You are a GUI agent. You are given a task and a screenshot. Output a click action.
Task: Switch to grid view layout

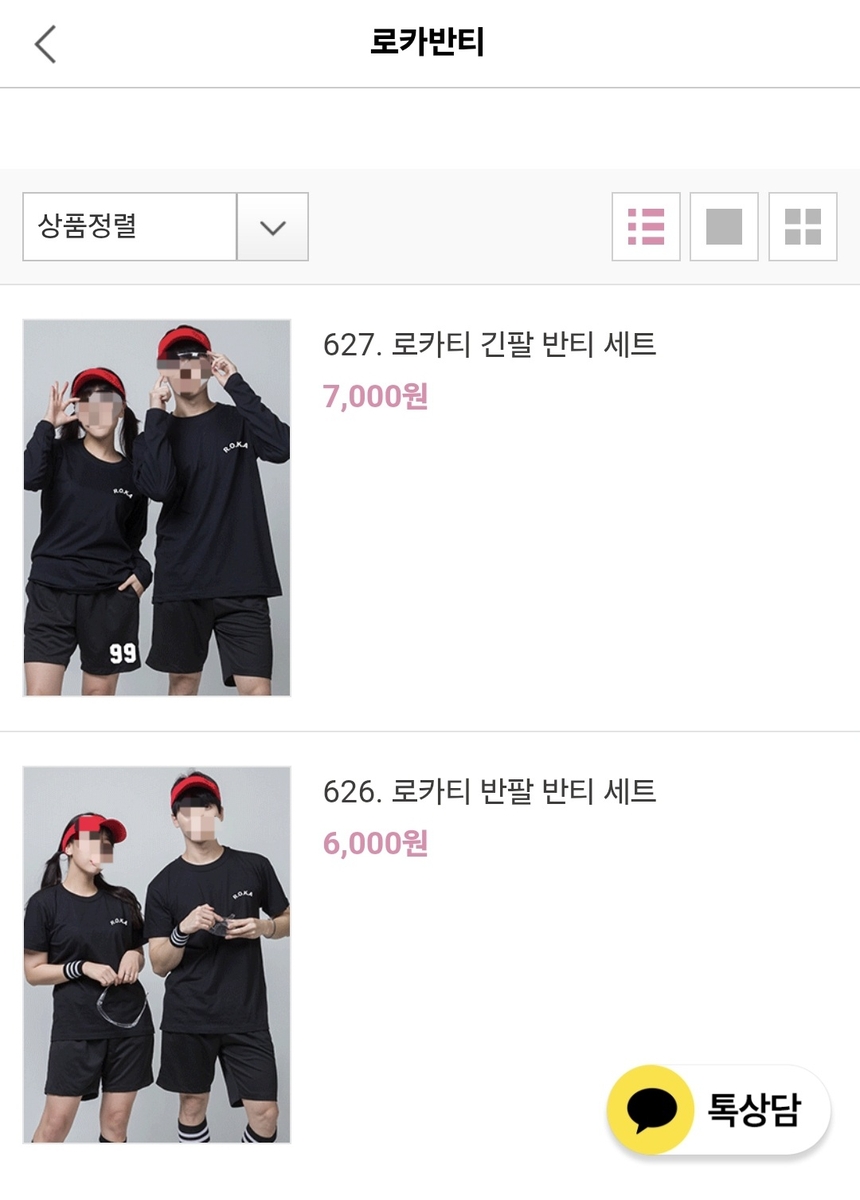802,227
